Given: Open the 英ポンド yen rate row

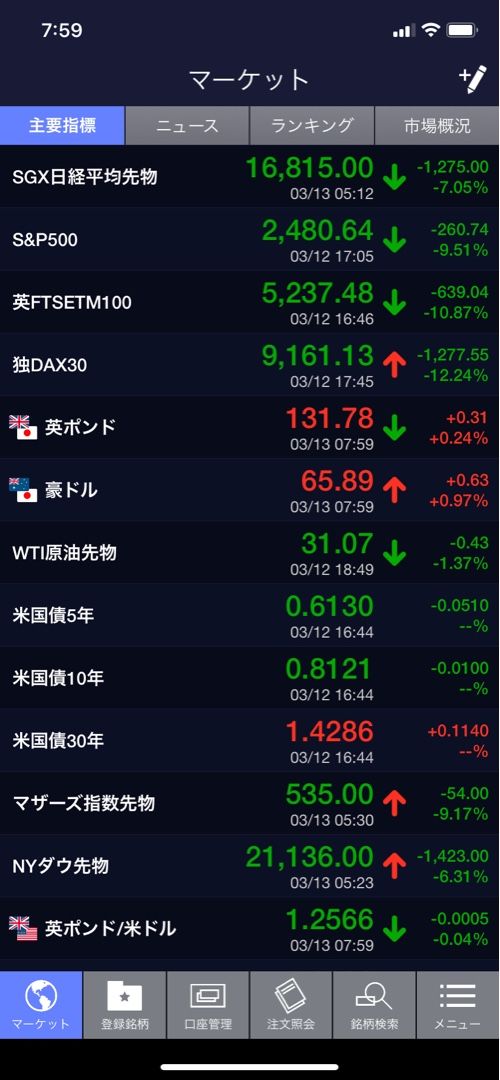Looking at the screenshot, I should click(250, 427).
